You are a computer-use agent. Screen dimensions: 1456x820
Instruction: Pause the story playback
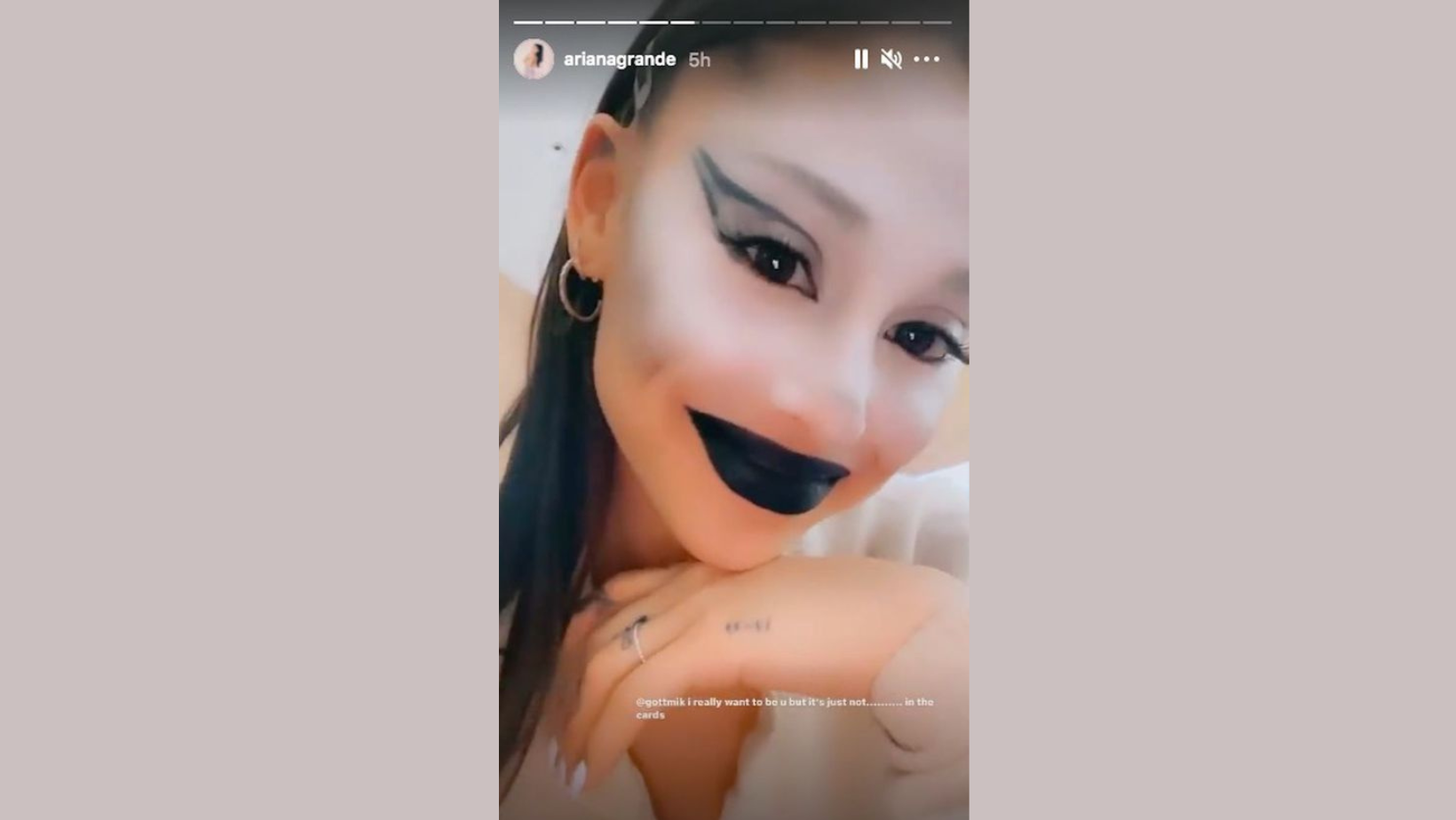pos(860,59)
